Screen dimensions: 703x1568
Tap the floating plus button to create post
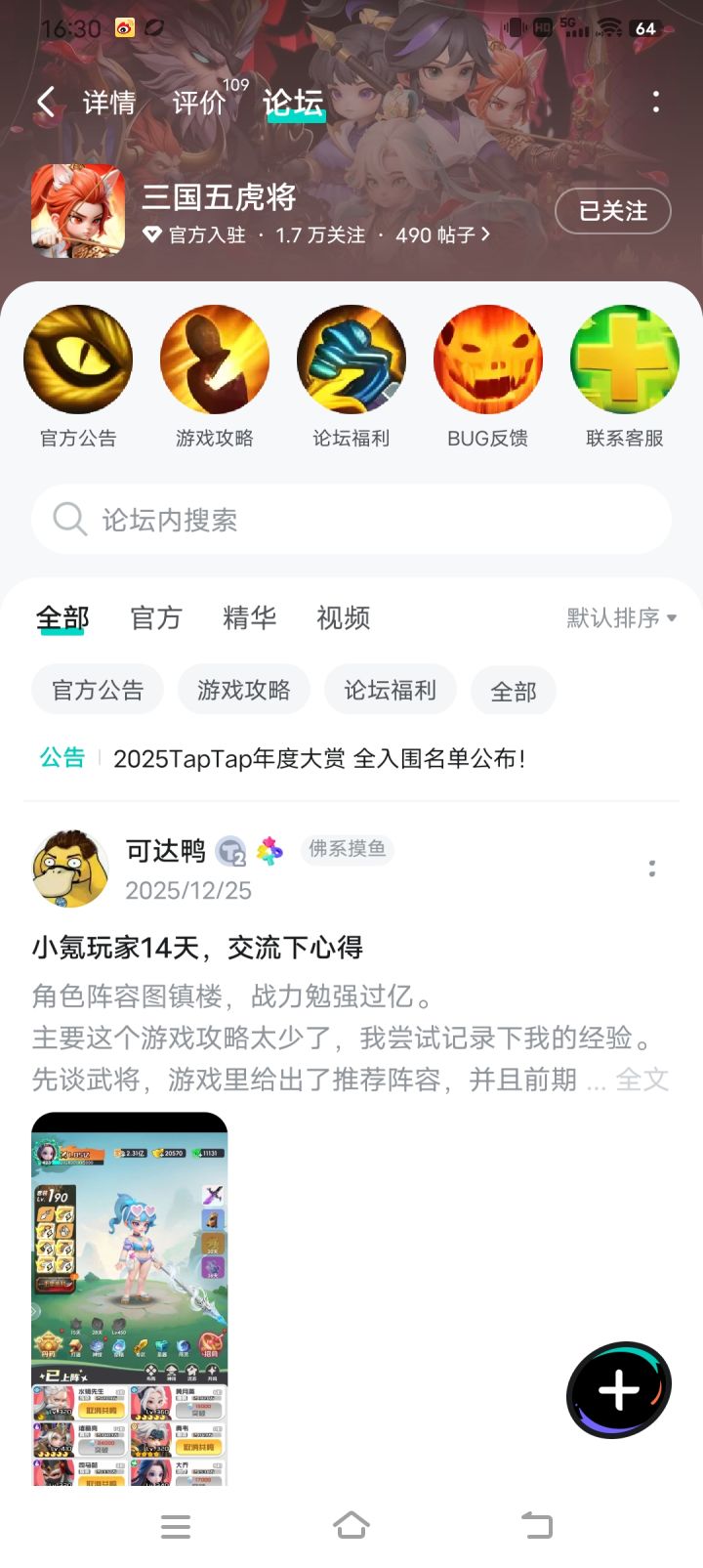(x=617, y=1390)
